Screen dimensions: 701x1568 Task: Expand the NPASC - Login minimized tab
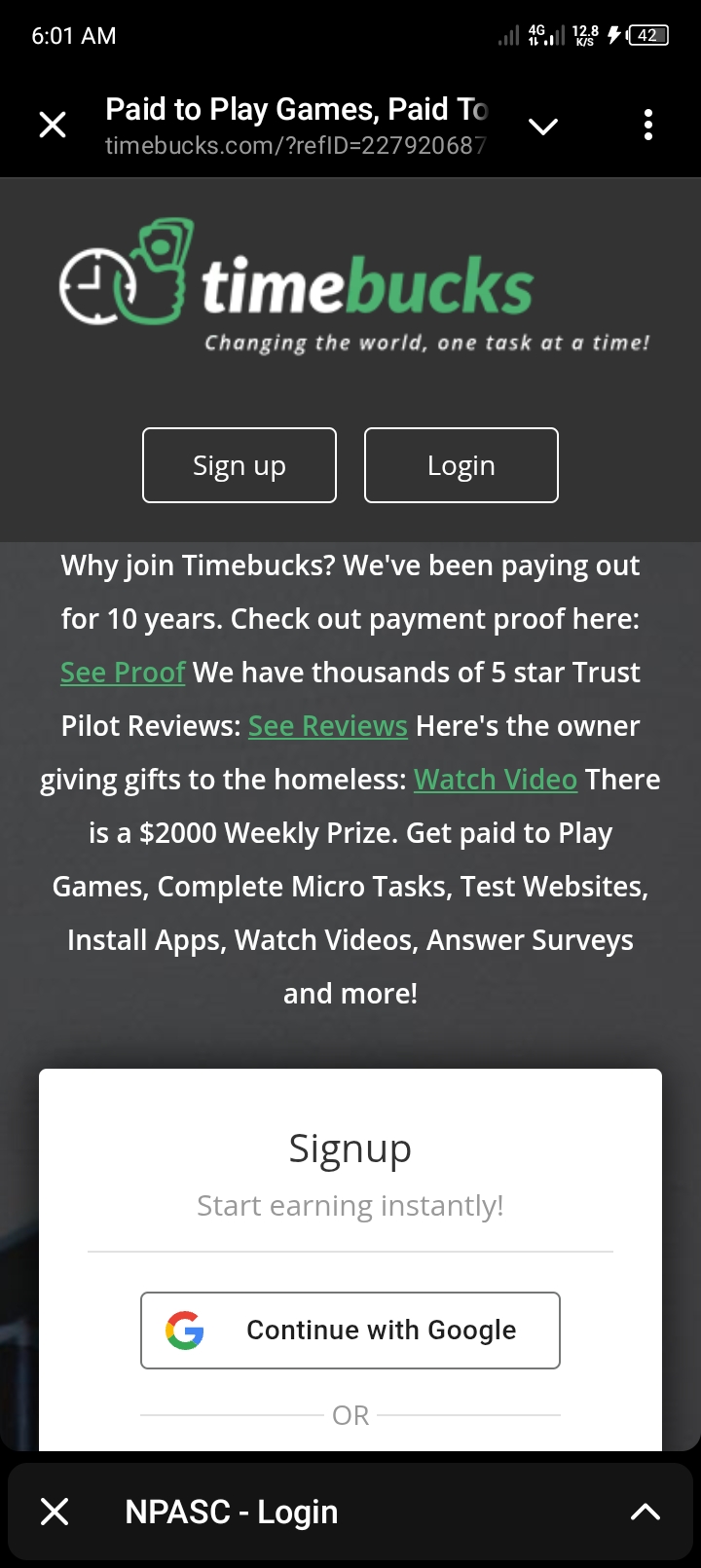coord(645,1512)
